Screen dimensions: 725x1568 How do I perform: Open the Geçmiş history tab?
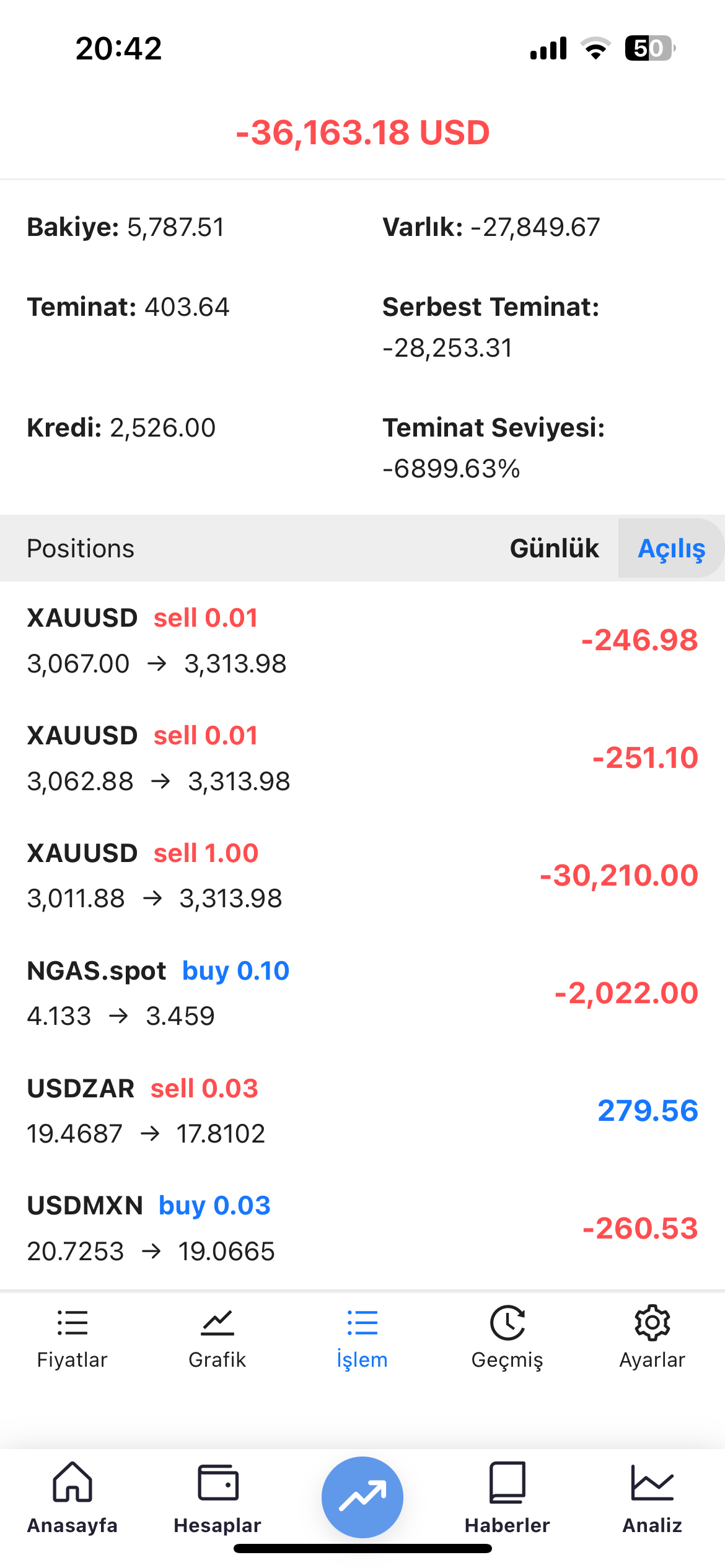click(x=507, y=1338)
